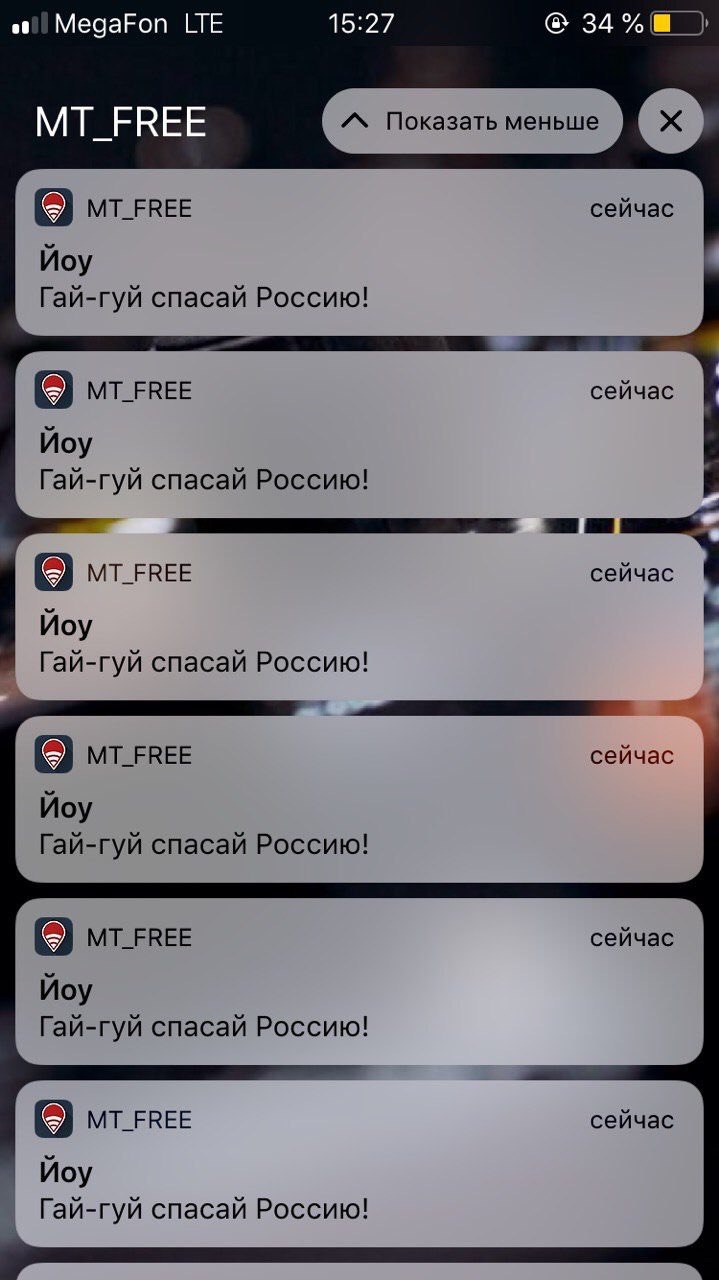Clear MT_FREE notifications with X button

pyautogui.click(x=670, y=122)
